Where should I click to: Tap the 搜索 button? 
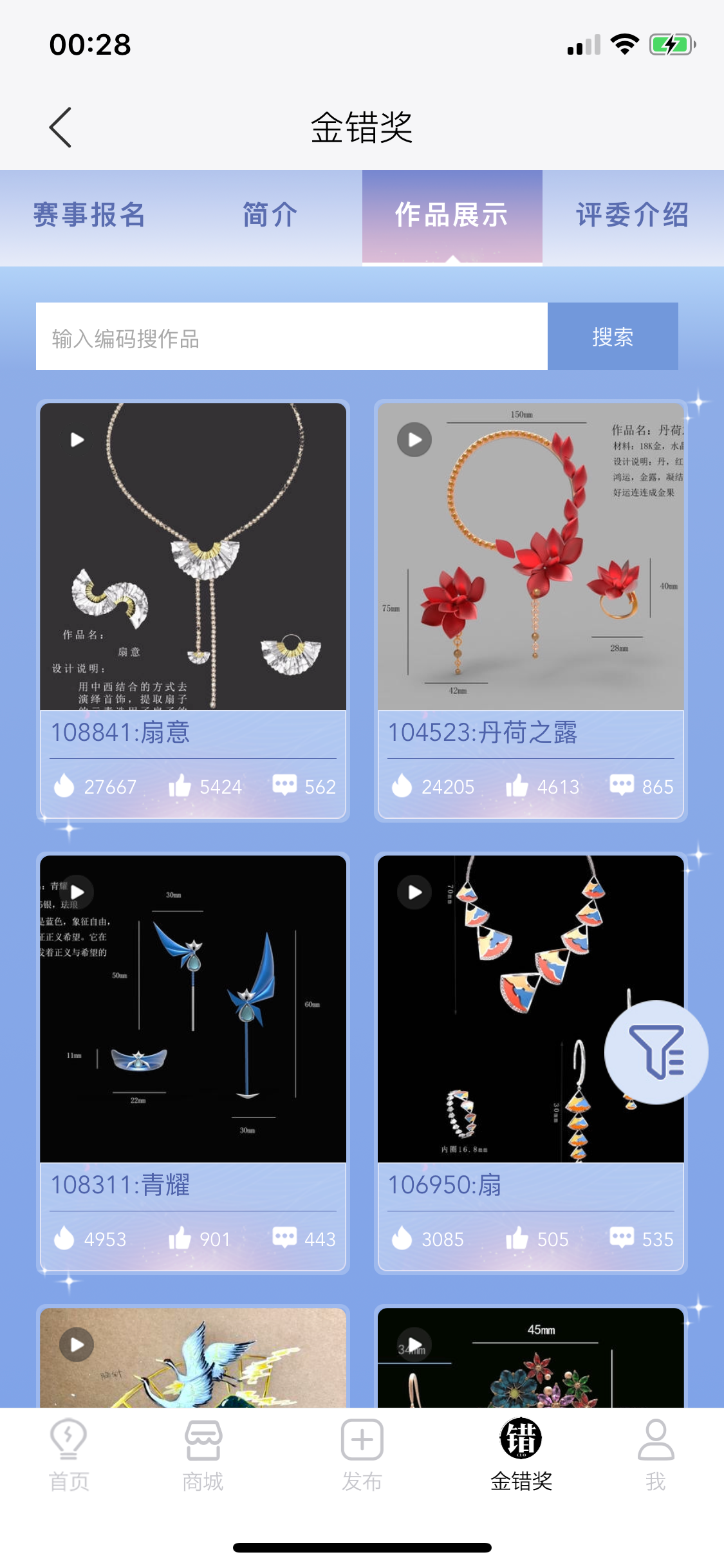tap(613, 337)
